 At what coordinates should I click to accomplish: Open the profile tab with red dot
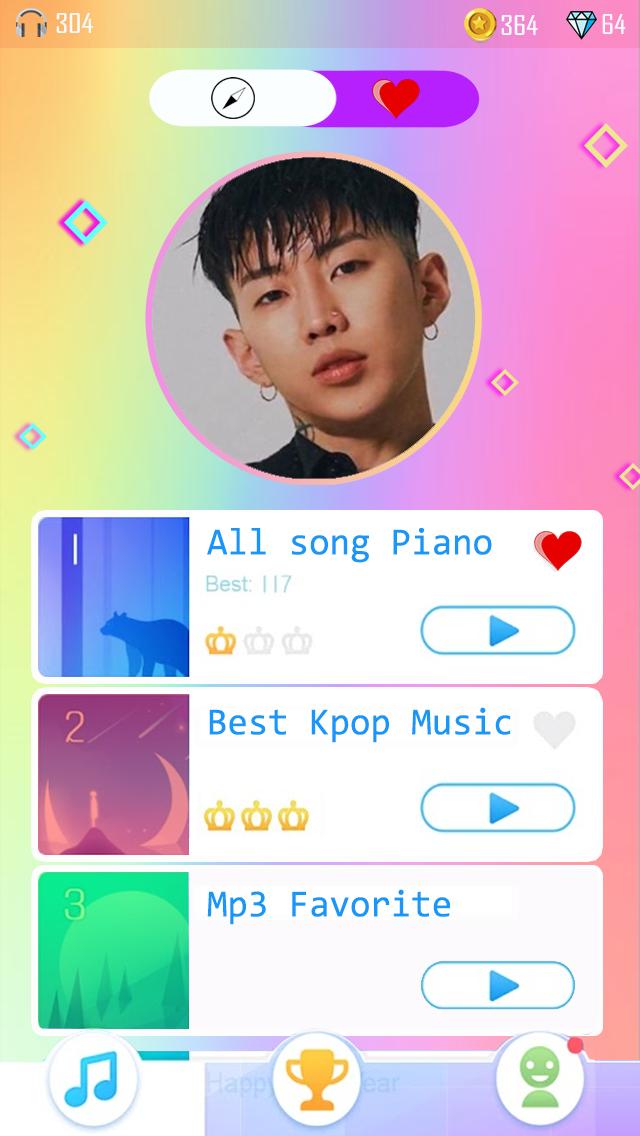click(539, 1080)
